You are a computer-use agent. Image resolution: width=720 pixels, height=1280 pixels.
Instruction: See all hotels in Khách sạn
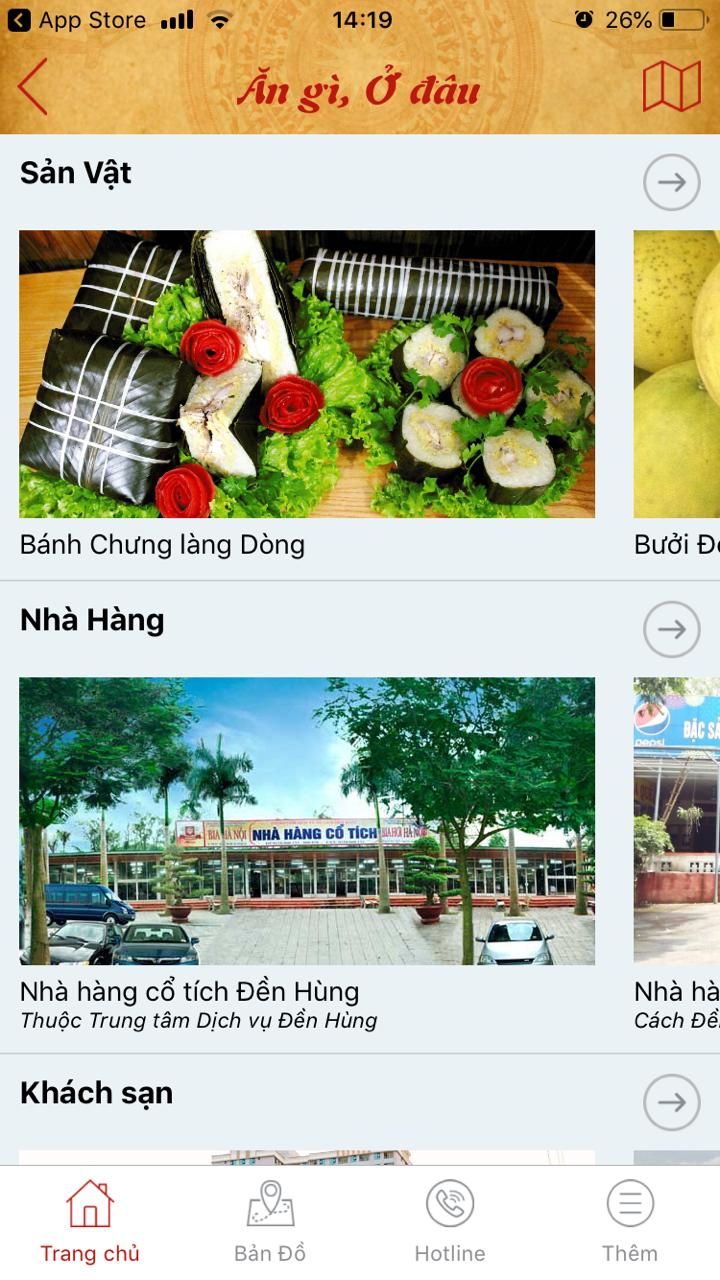671,1102
